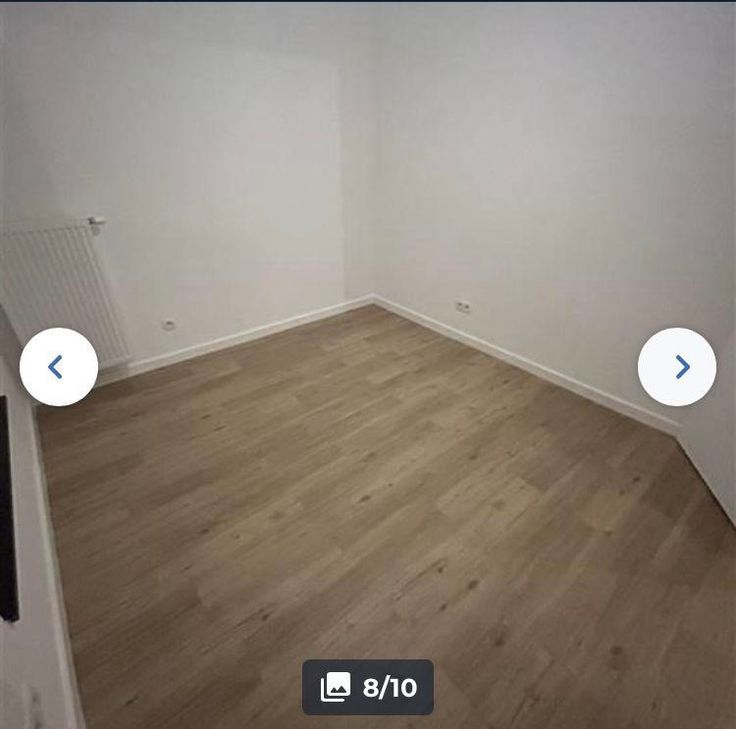Open the 8/10 photo gallery
Image resolution: width=736 pixels, height=729 pixels.
(x=368, y=687)
